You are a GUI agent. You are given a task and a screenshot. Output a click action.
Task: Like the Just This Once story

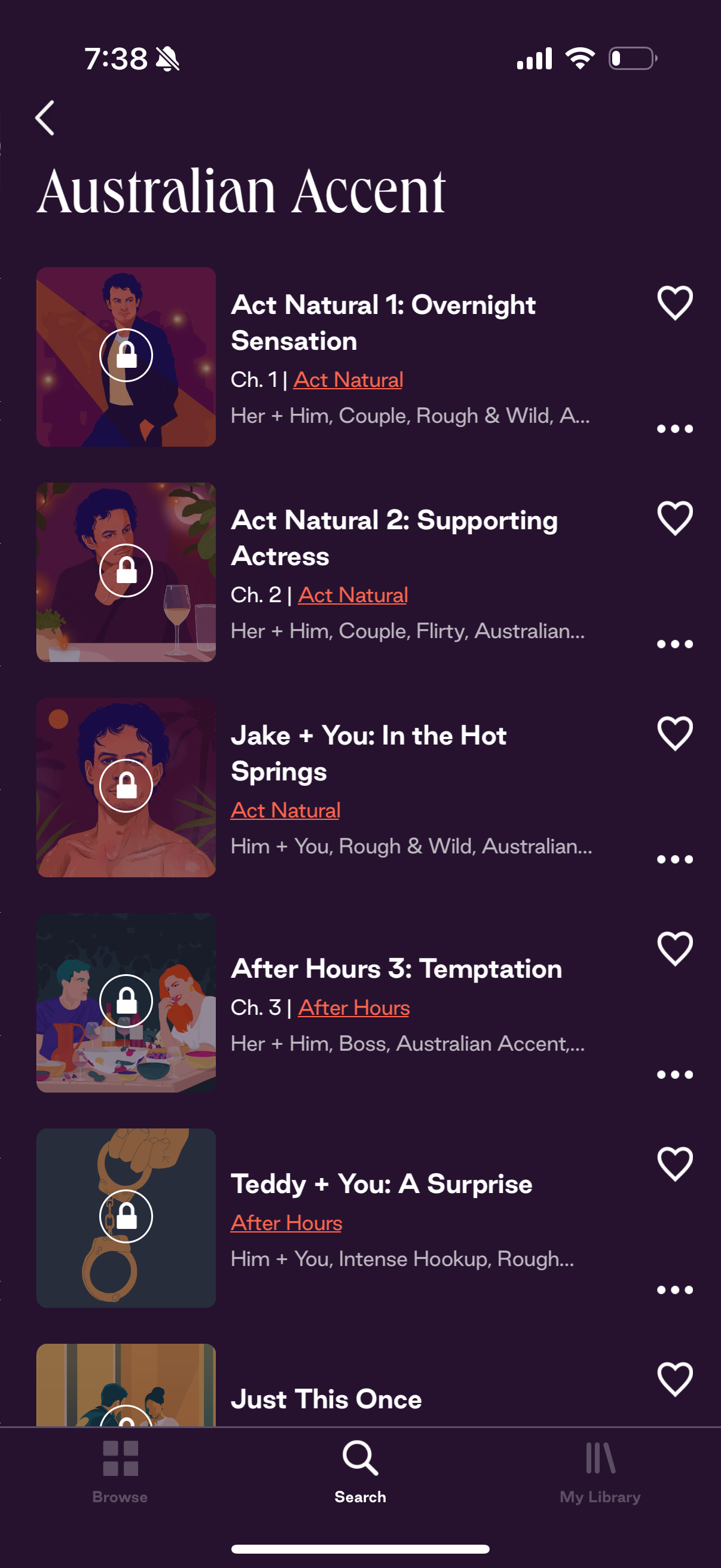[x=675, y=1379]
